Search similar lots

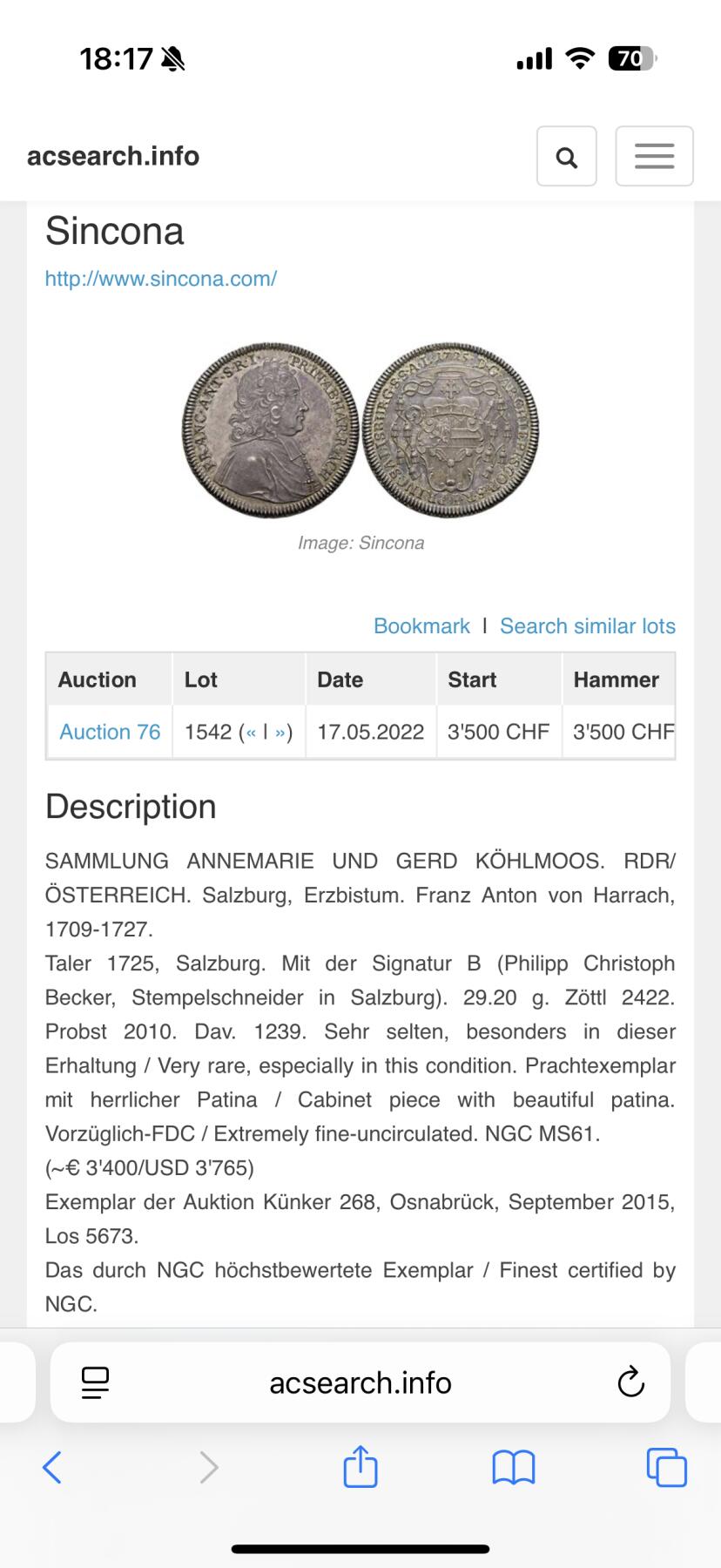click(587, 626)
